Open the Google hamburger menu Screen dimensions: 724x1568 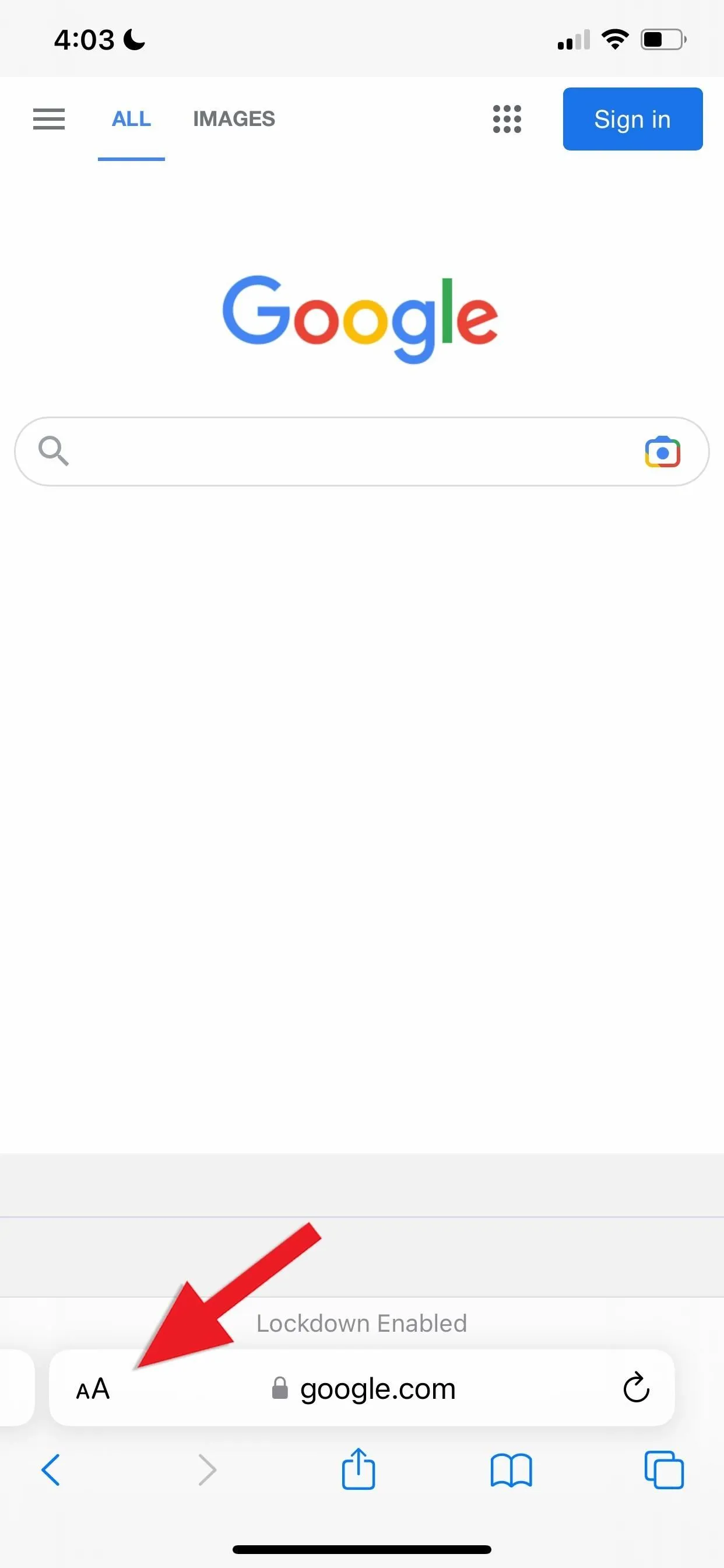pyautogui.click(x=48, y=120)
